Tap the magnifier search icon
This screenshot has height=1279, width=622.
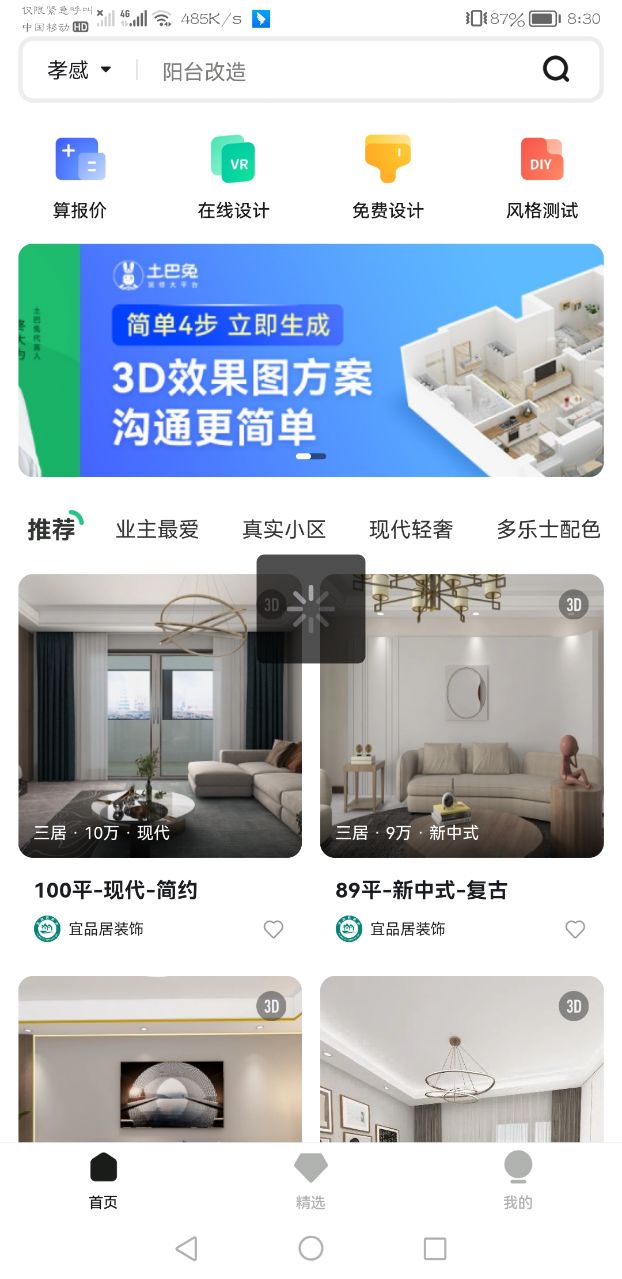coord(556,69)
